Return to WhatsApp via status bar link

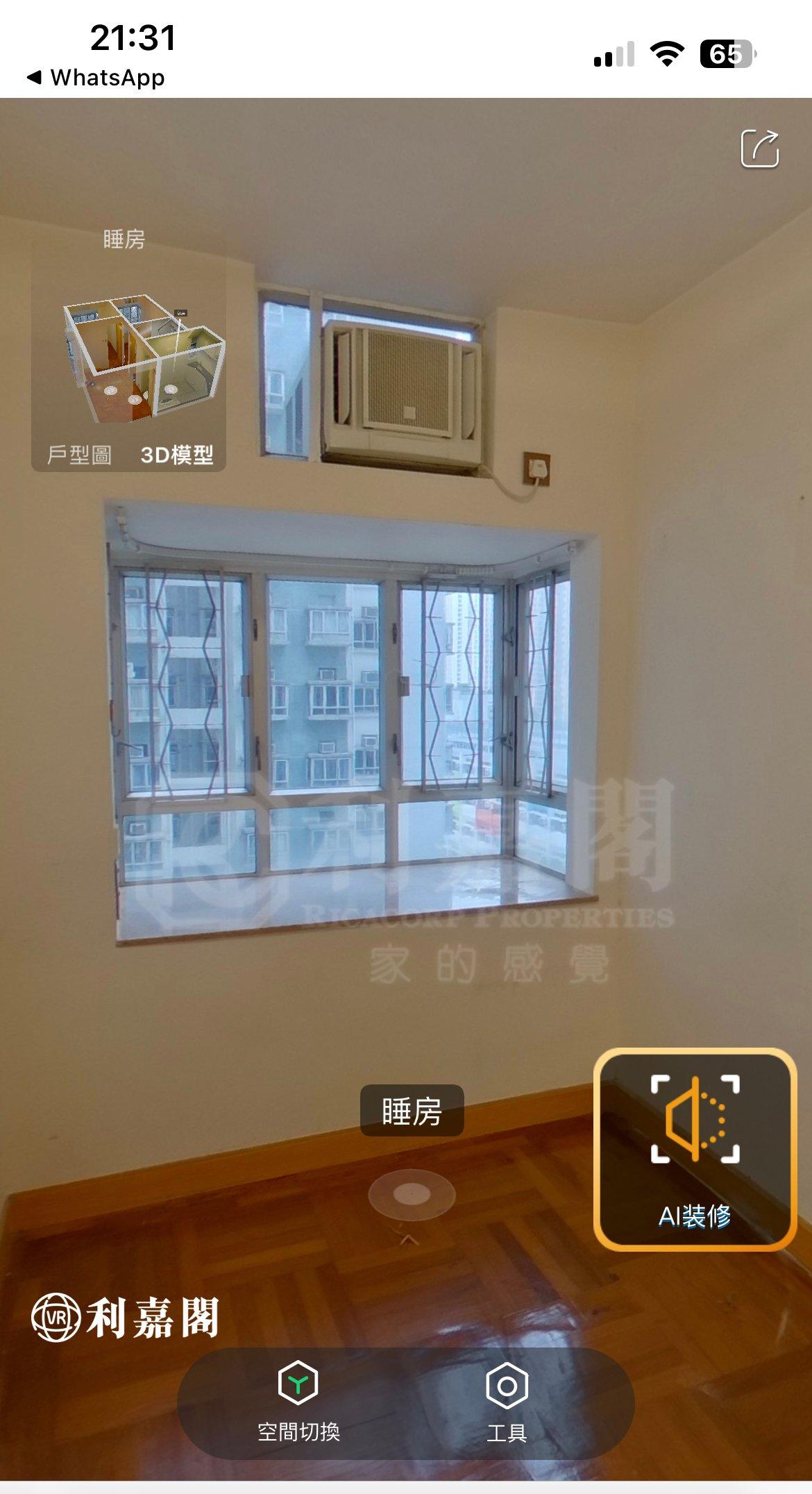(x=96, y=77)
